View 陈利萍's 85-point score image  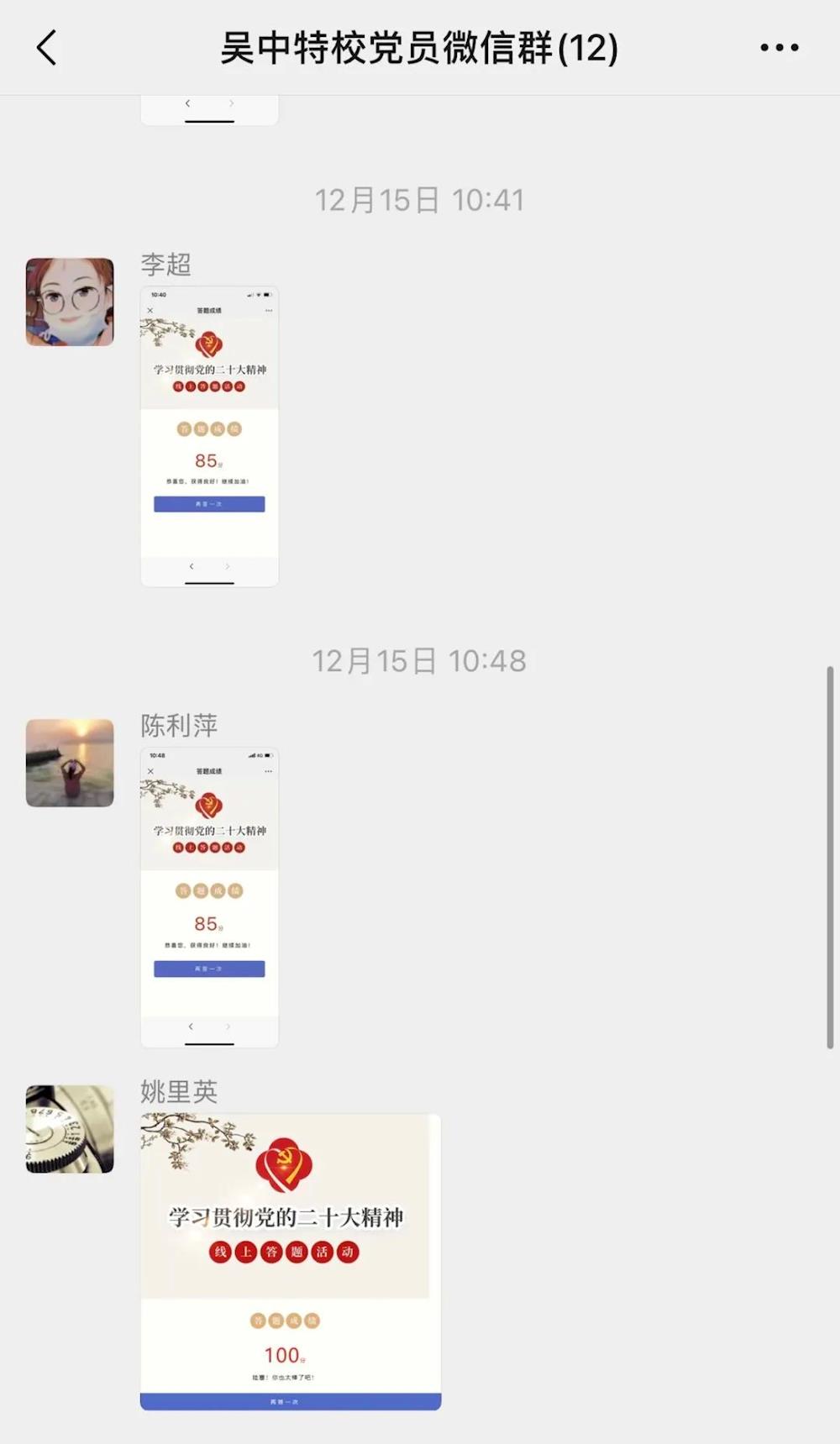[209, 897]
